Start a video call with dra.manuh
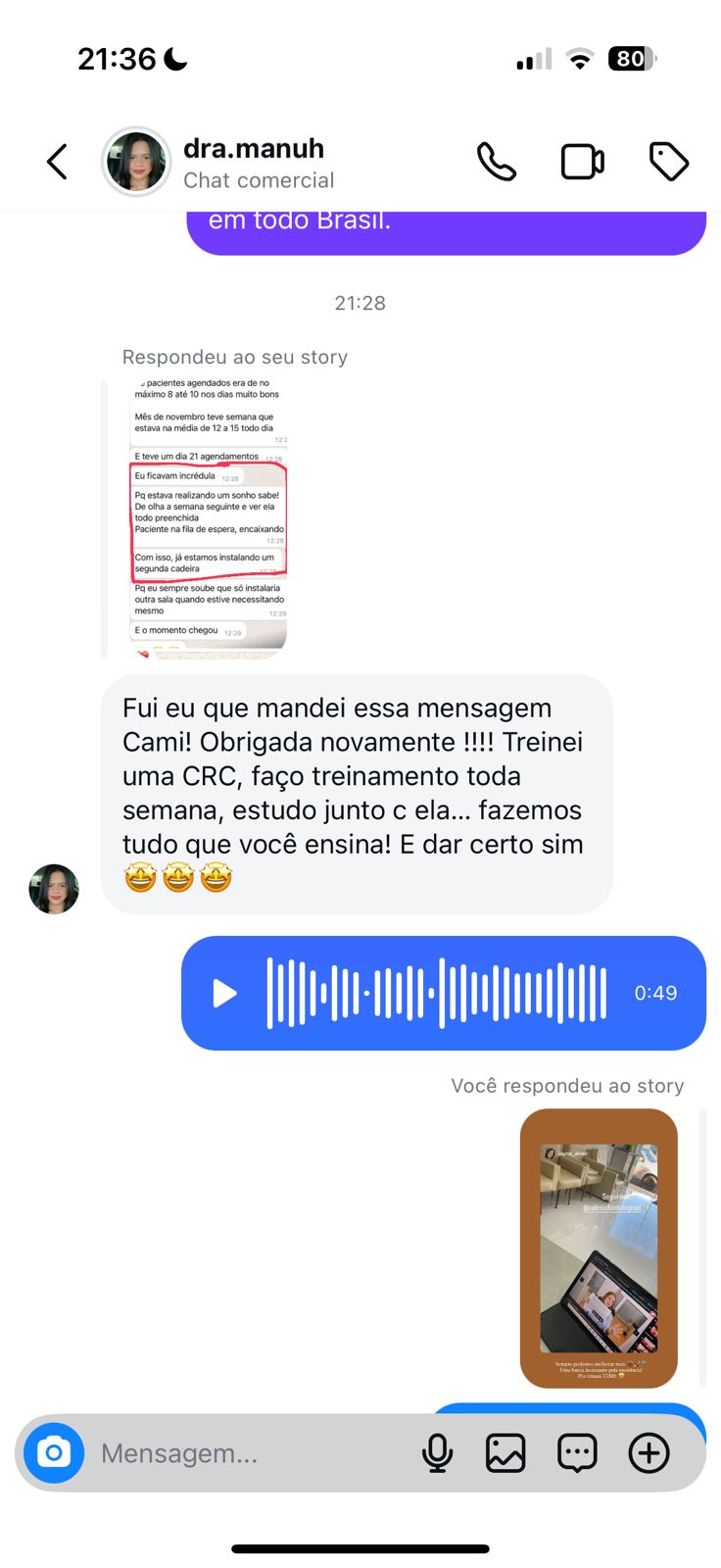 pyautogui.click(x=582, y=162)
